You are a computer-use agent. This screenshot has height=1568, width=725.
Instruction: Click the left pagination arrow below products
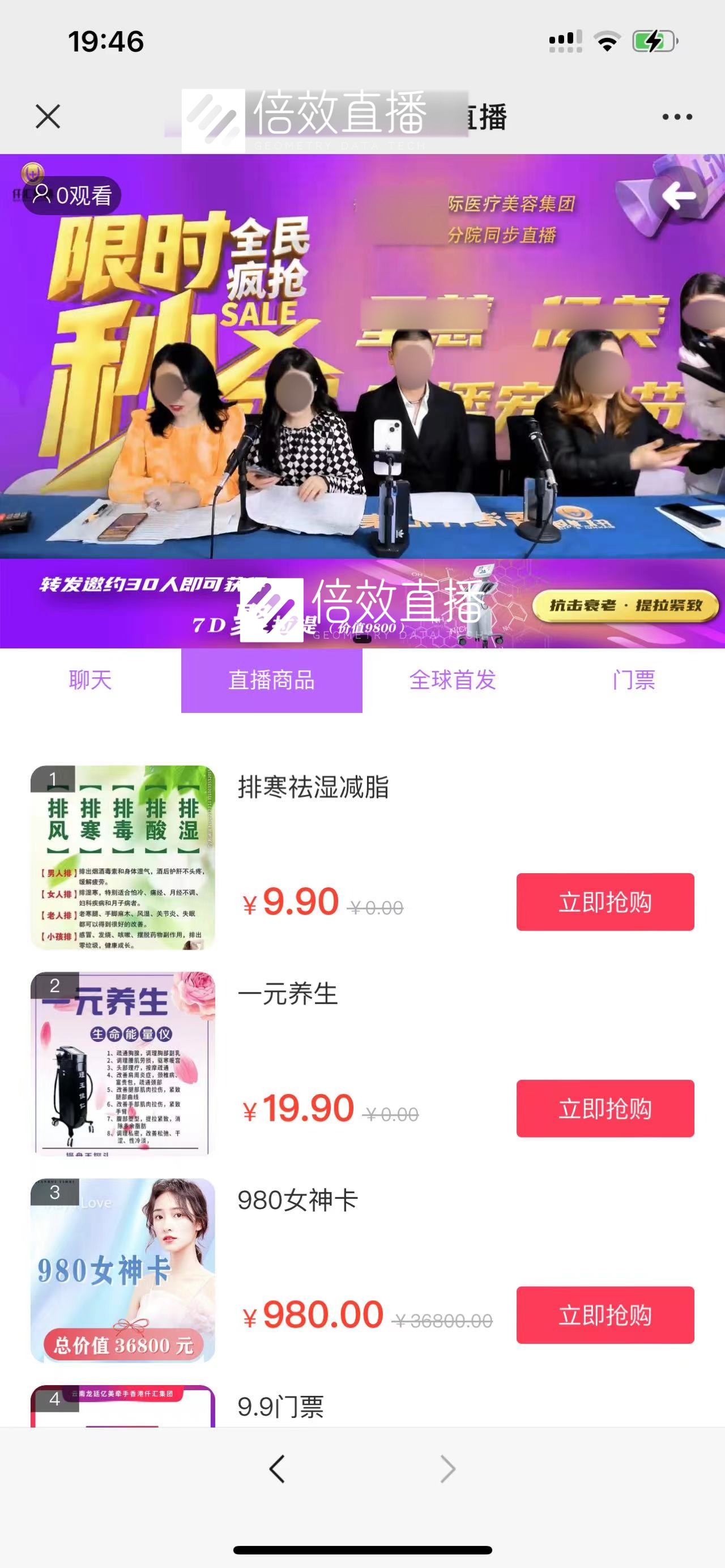[x=277, y=1469]
